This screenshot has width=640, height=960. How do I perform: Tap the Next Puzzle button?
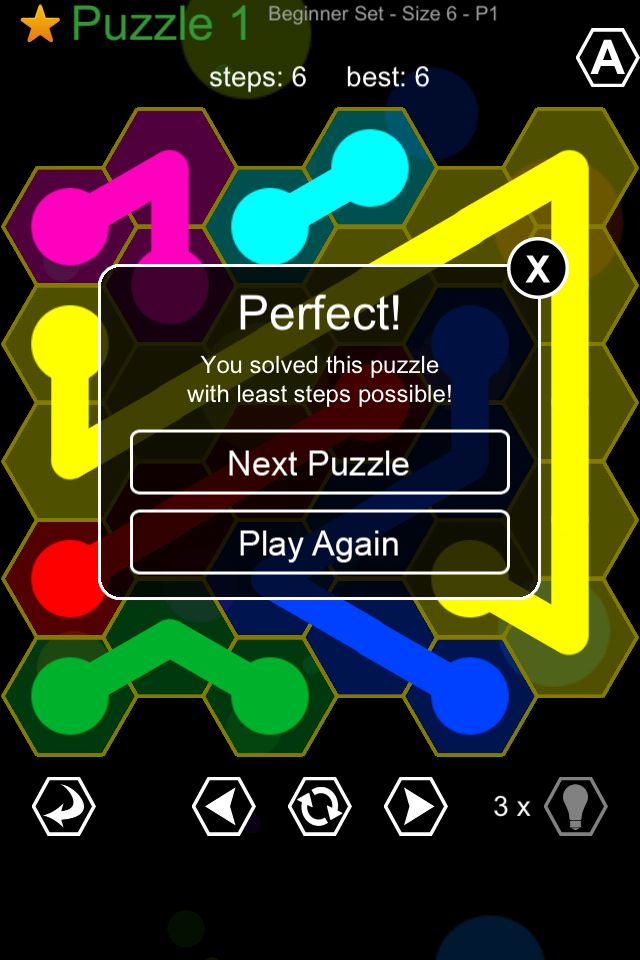point(319,463)
